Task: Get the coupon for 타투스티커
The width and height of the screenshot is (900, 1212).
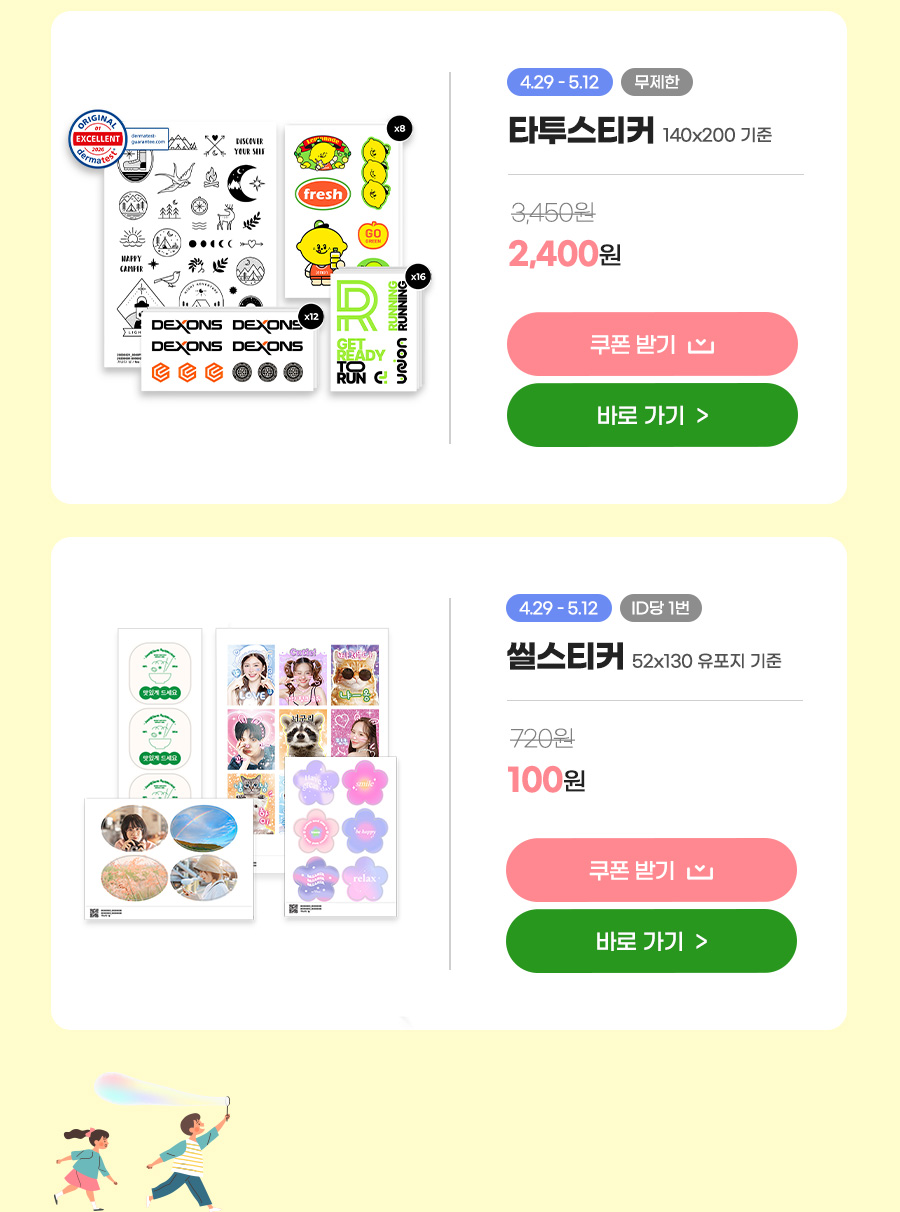Action: pyautogui.click(x=652, y=345)
